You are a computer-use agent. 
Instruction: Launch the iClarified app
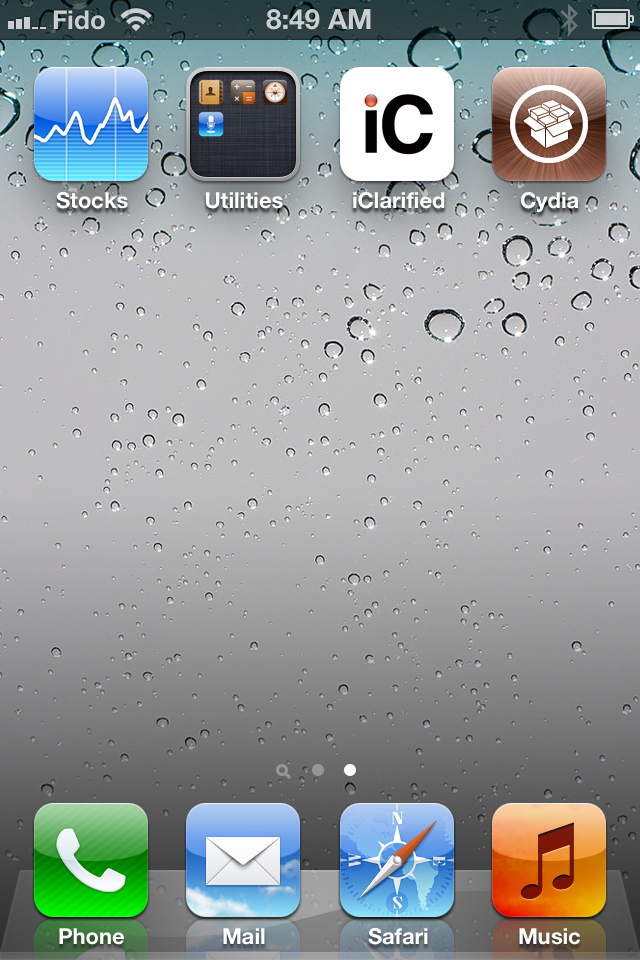point(397,124)
